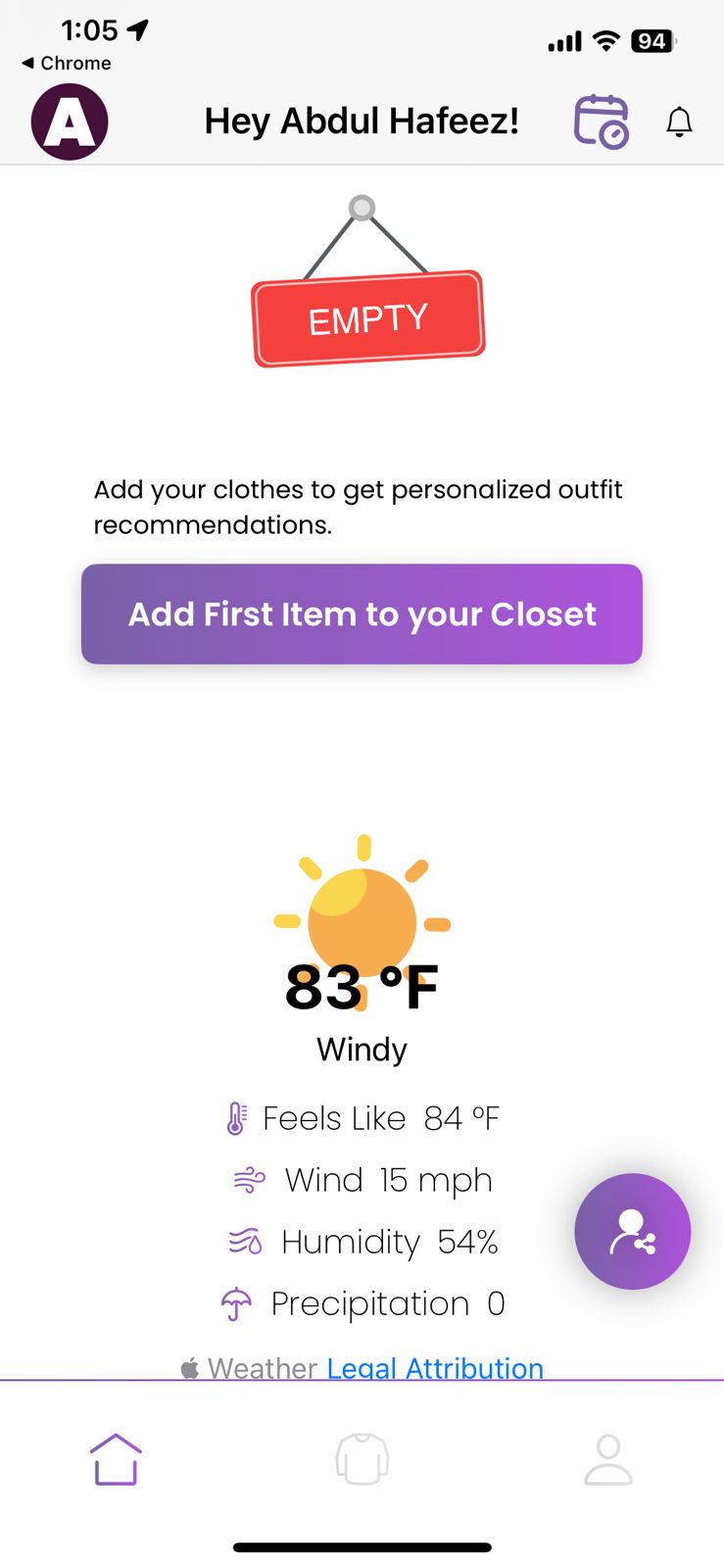724x1568 pixels.
Task: Open the Profile person icon in bottom bar
Action: point(607,1457)
